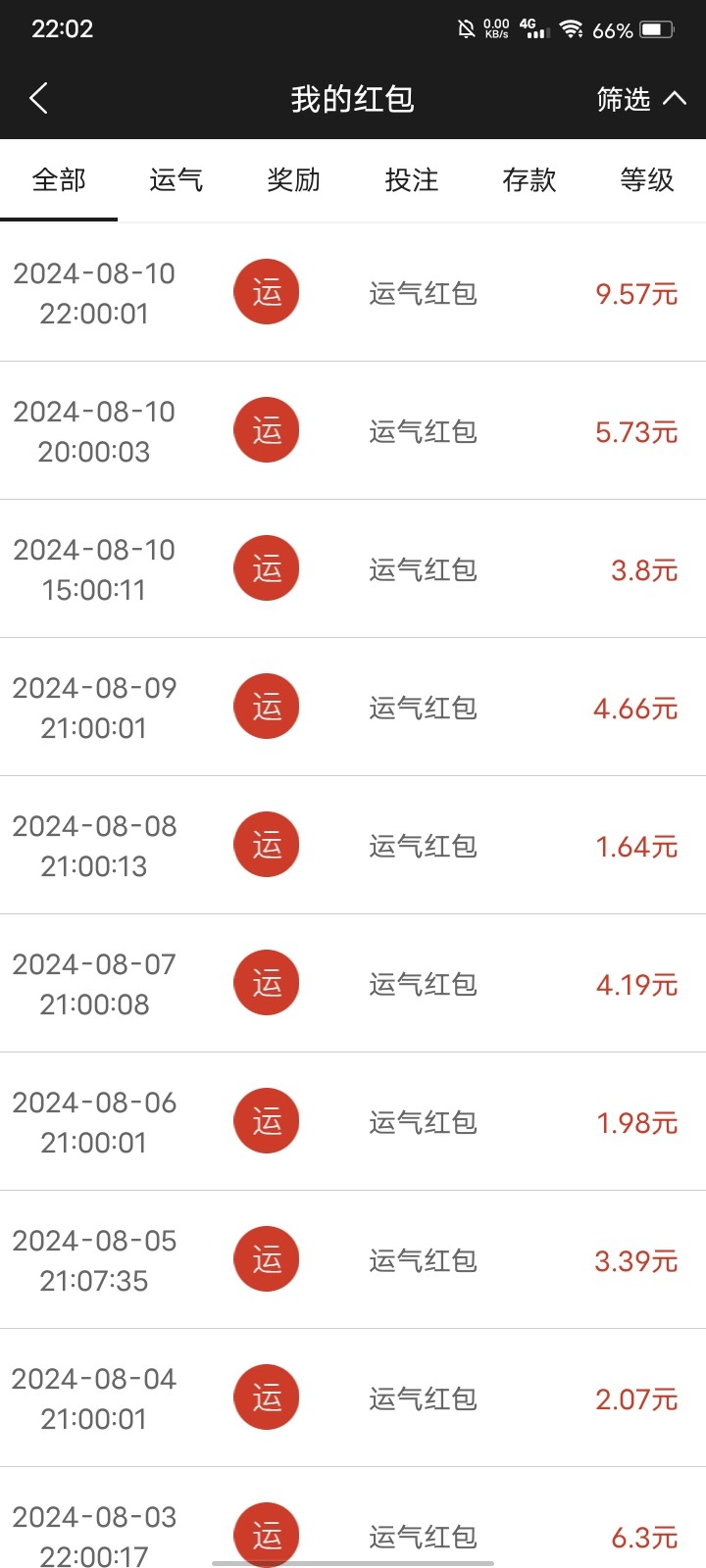Go back using the header arrow
Viewport: 706px width, 1568px height.
39,98
